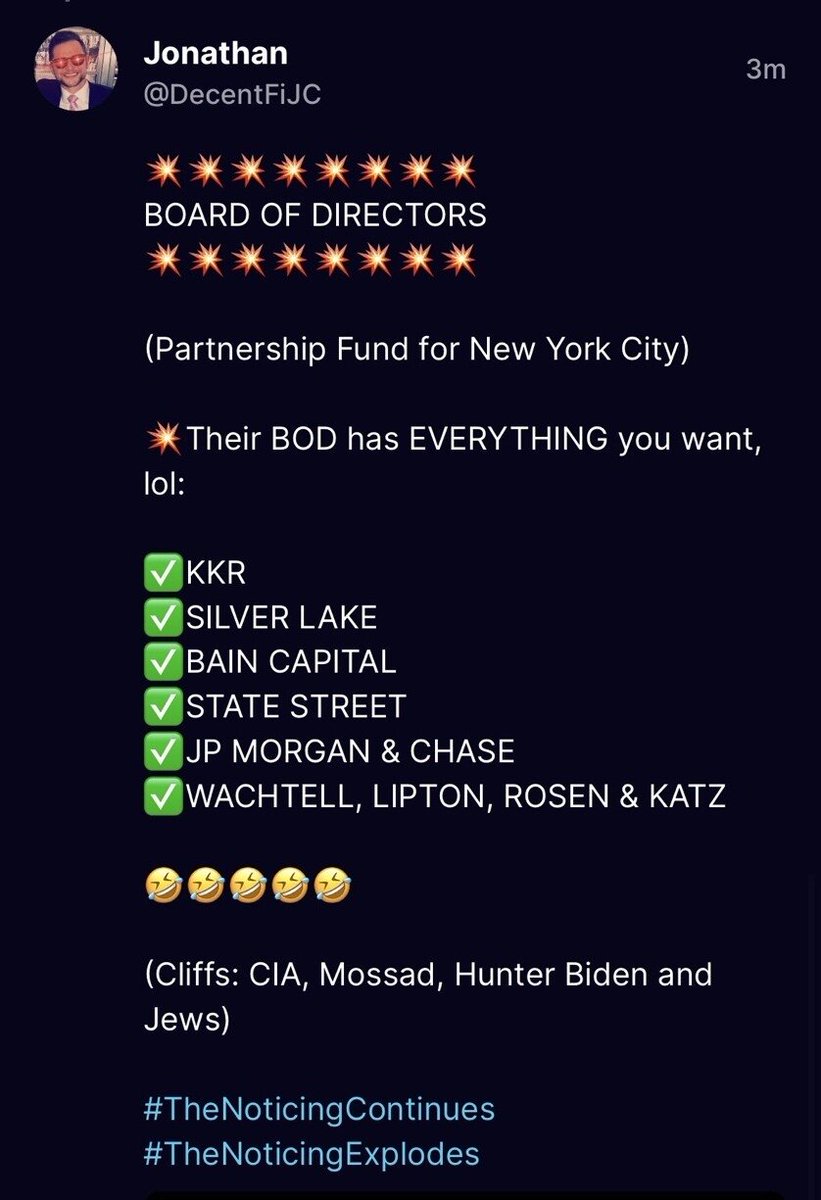
Task: Open the #TheNoticingContinues hashtag
Action: [x=320, y=1109]
